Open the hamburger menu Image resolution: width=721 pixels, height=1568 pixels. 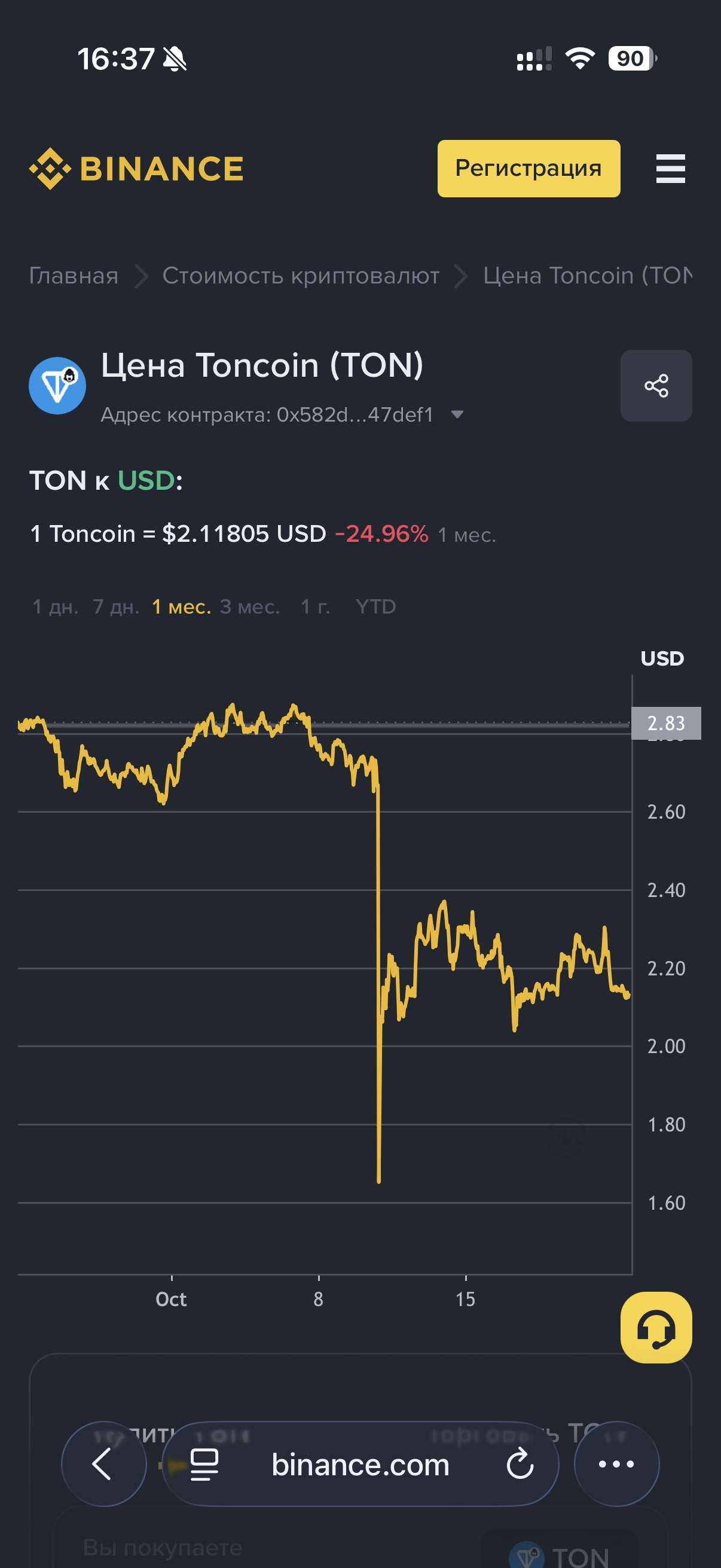(670, 169)
